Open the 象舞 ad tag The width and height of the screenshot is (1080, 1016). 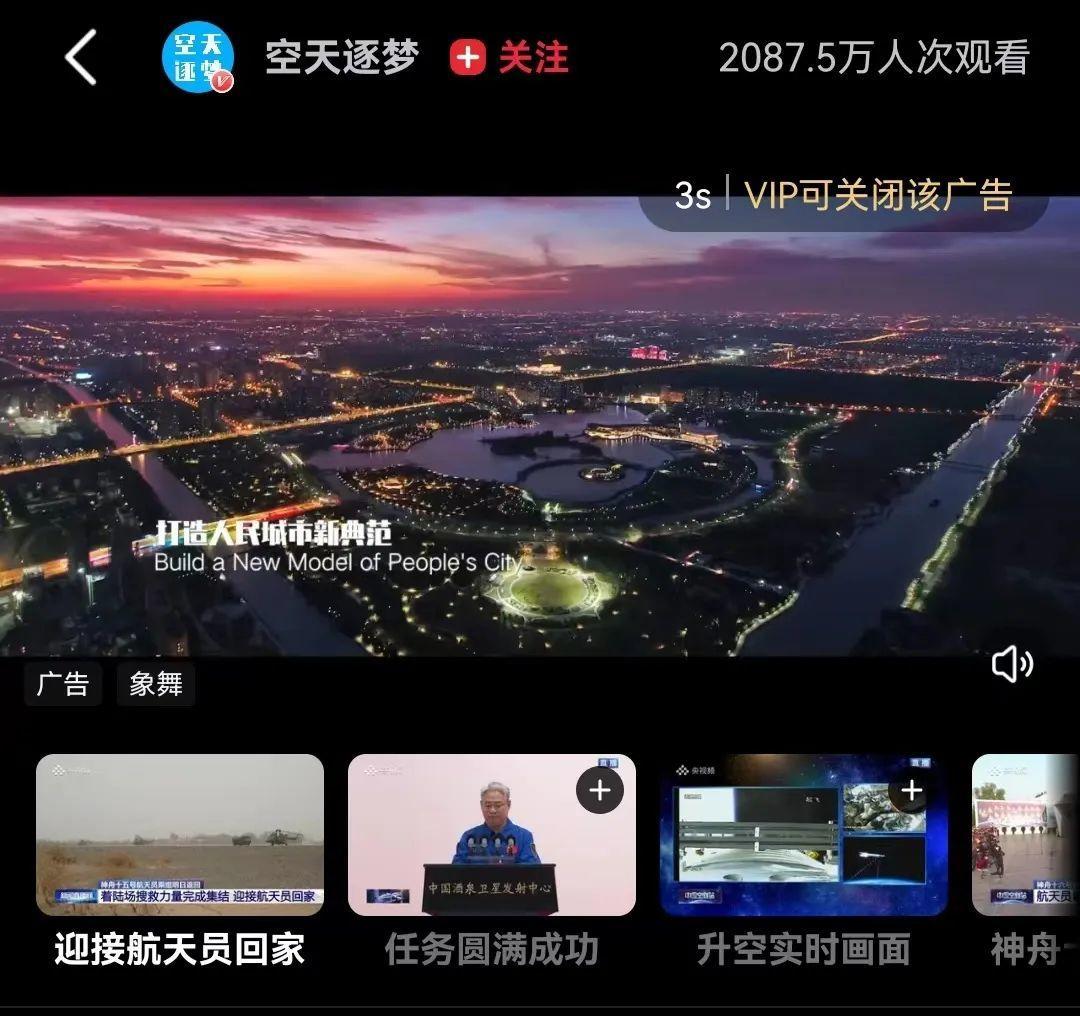pyautogui.click(x=156, y=684)
